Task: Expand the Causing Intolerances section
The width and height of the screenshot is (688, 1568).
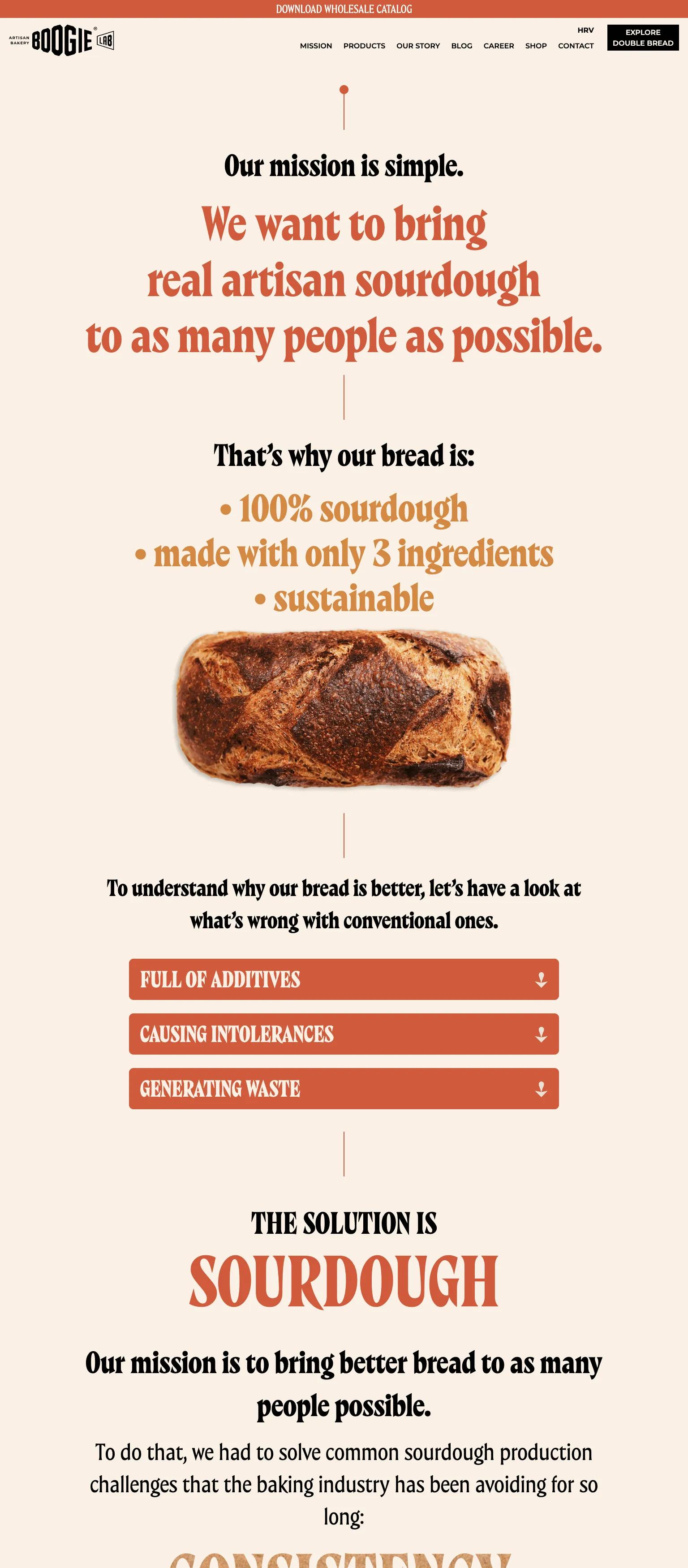Action: click(x=344, y=1034)
